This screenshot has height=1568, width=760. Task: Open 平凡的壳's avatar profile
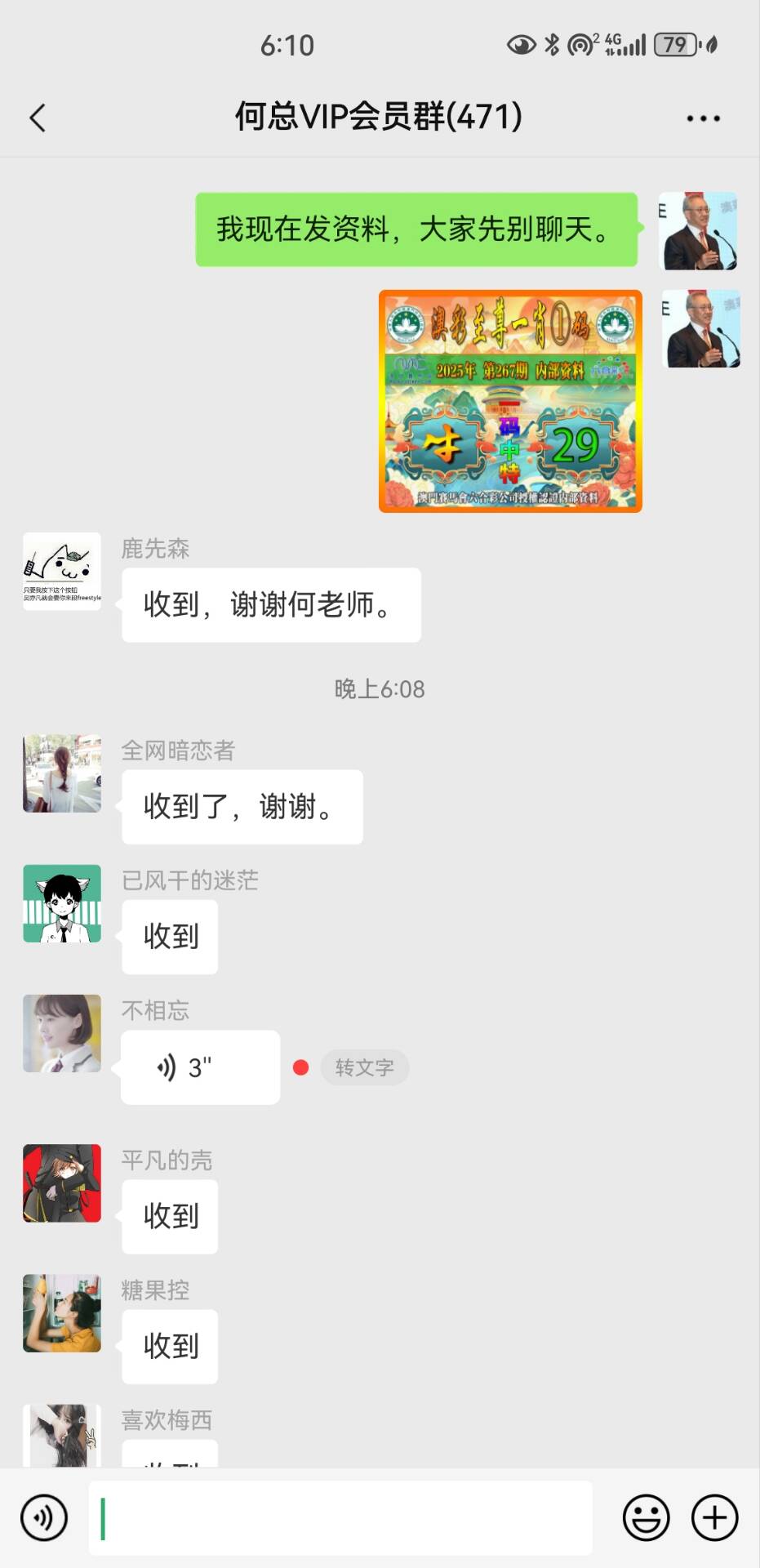coord(62,1183)
